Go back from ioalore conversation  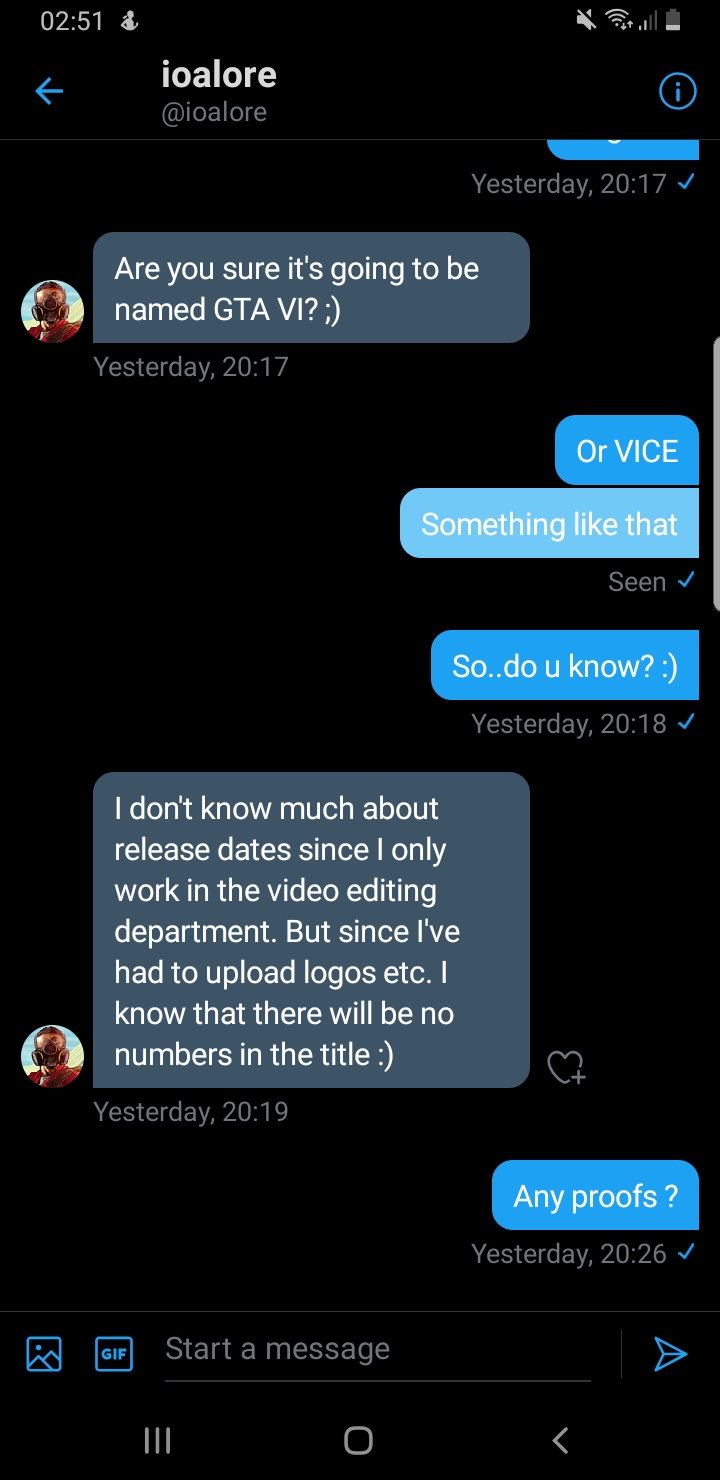49,92
